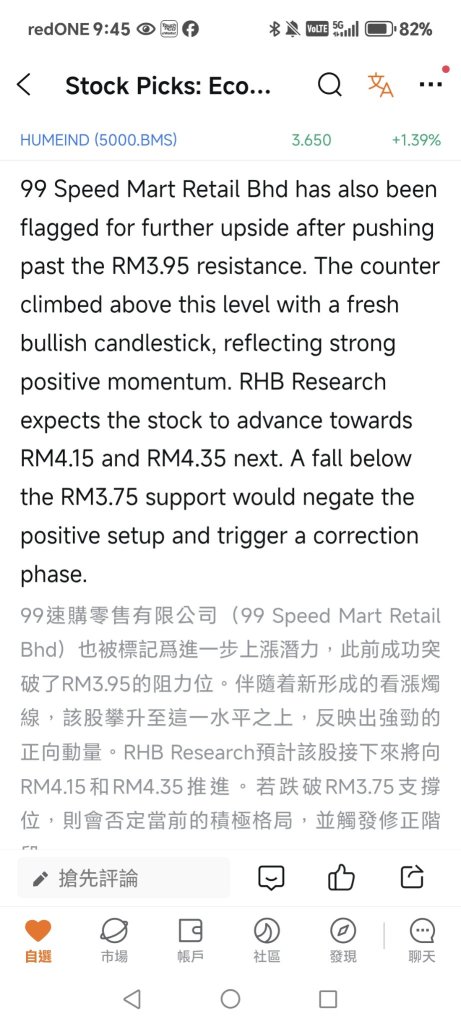Open the 聊天 chat tab
Viewport: 461px width, 1024px height.
click(x=422, y=940)
